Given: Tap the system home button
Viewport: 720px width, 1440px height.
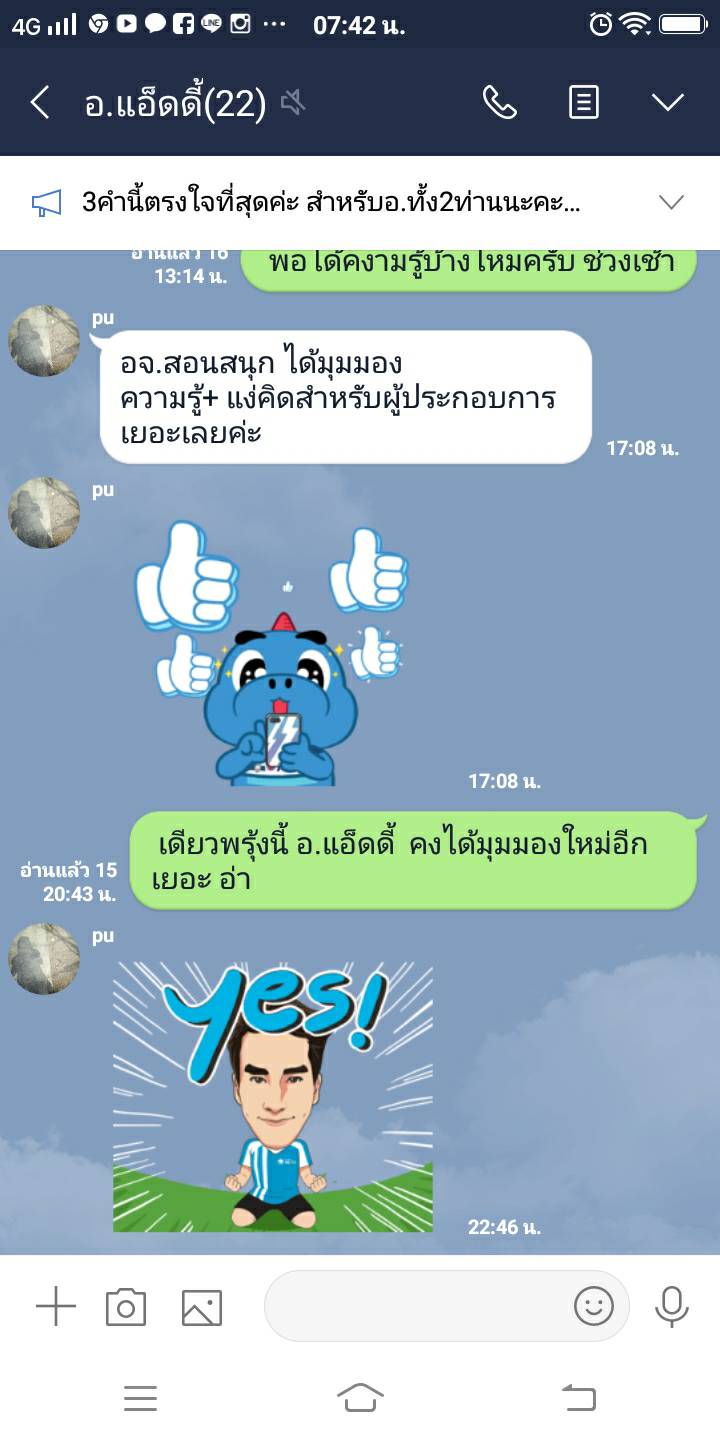Looking at the screenshot, I should tap(360, 1398).
